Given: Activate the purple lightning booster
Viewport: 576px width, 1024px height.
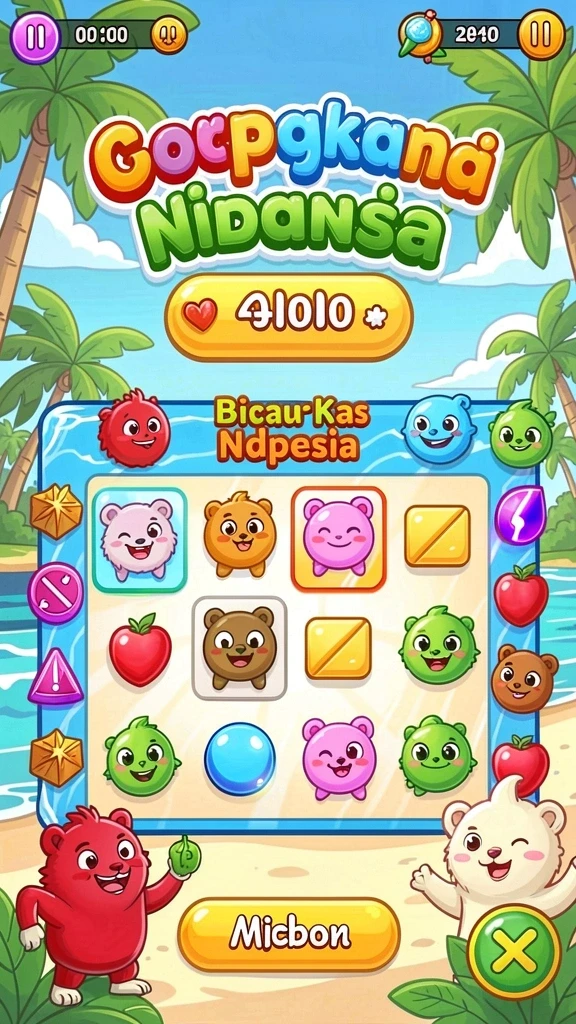Looking at the screenshot, I should tap(519, 516).
